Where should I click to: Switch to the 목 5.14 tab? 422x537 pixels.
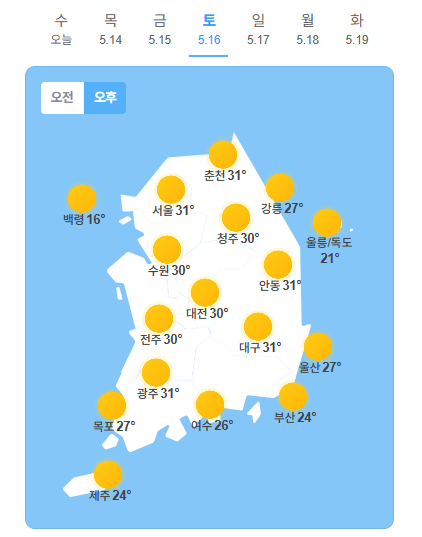(110, 30)
